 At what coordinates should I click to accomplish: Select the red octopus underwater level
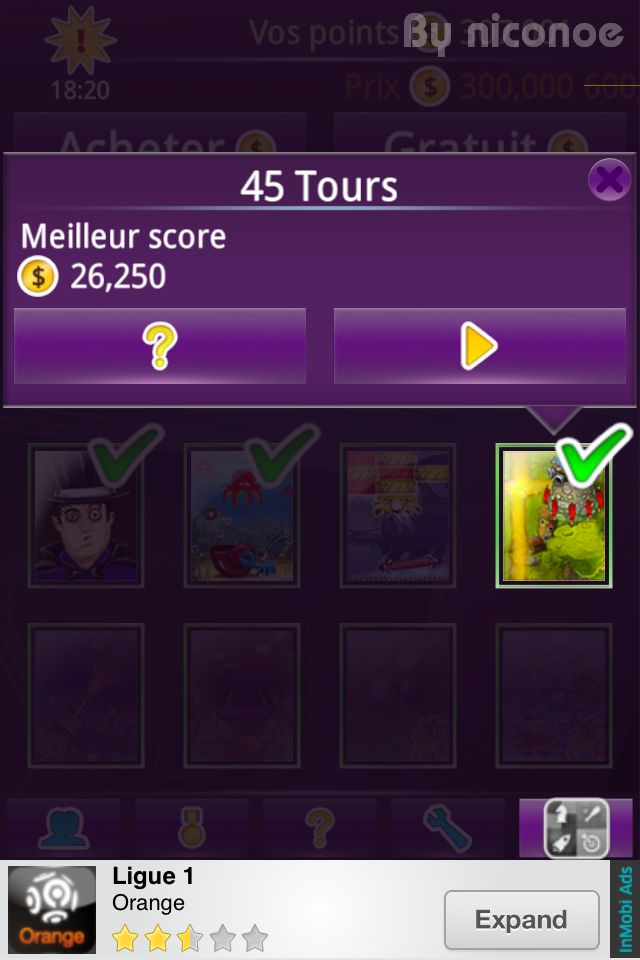242,516
